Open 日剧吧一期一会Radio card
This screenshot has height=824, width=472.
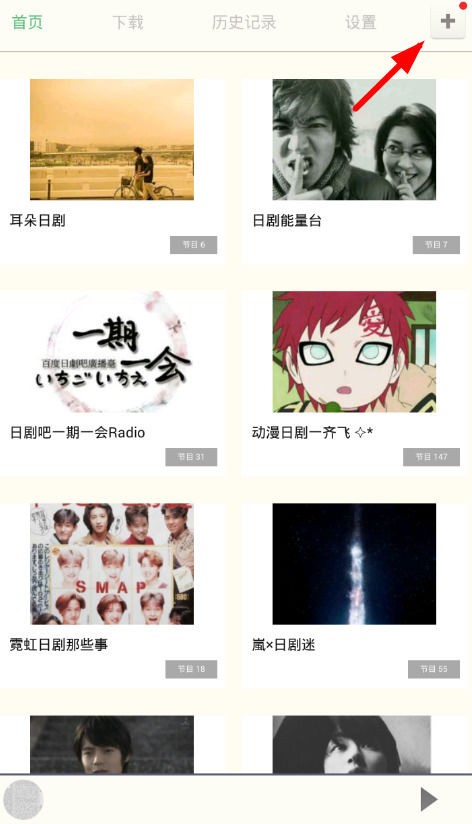[x=112, y=383]
